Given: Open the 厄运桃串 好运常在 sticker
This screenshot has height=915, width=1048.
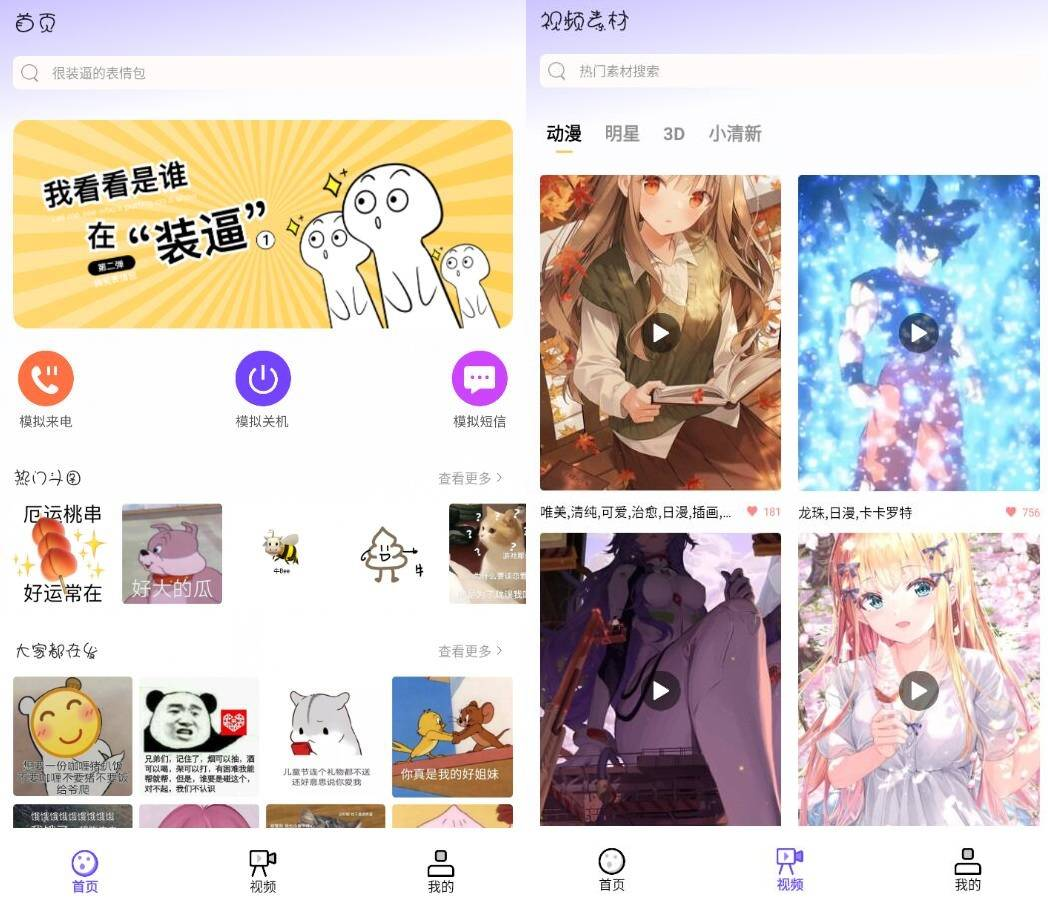Looking at the screenshot, I should coord(62,554).
